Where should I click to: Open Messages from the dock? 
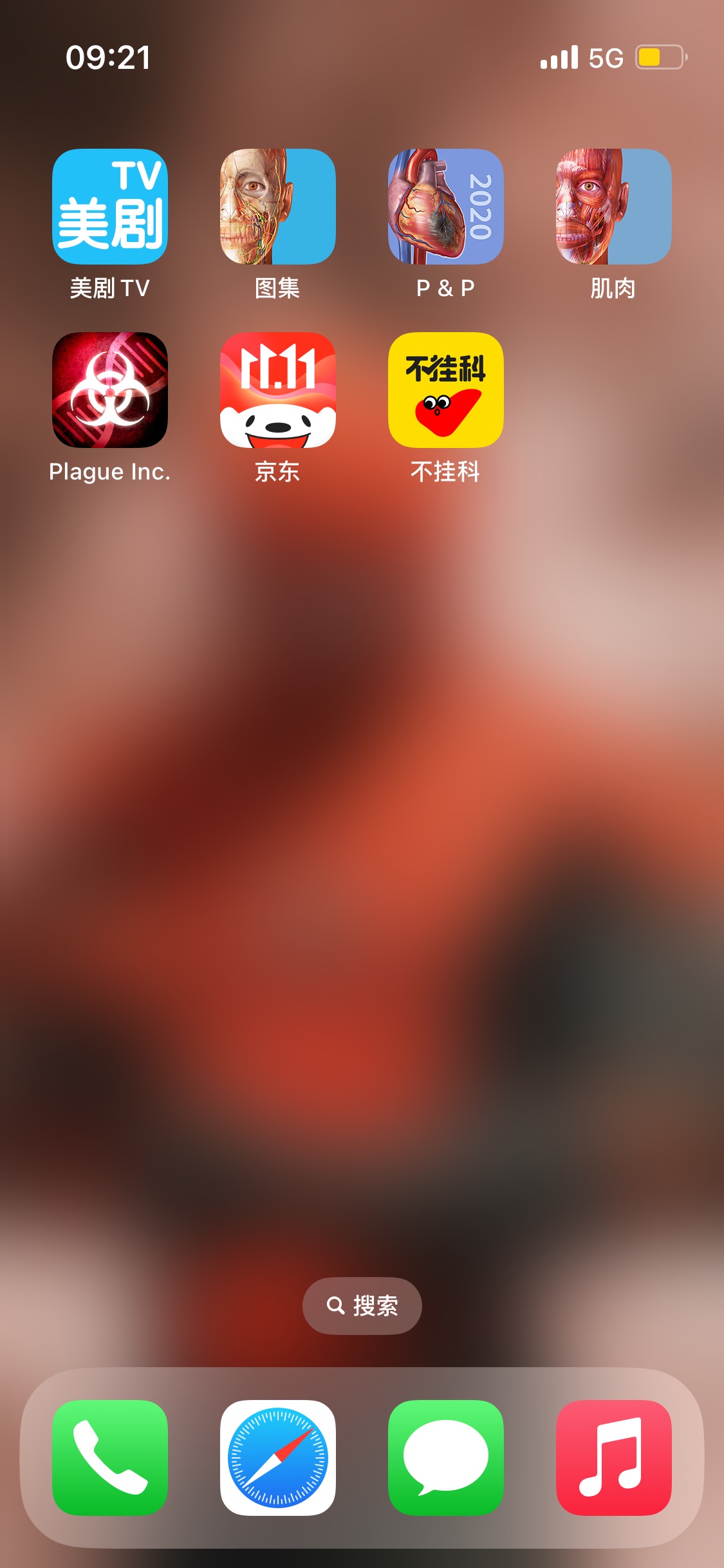point(446,1458)
